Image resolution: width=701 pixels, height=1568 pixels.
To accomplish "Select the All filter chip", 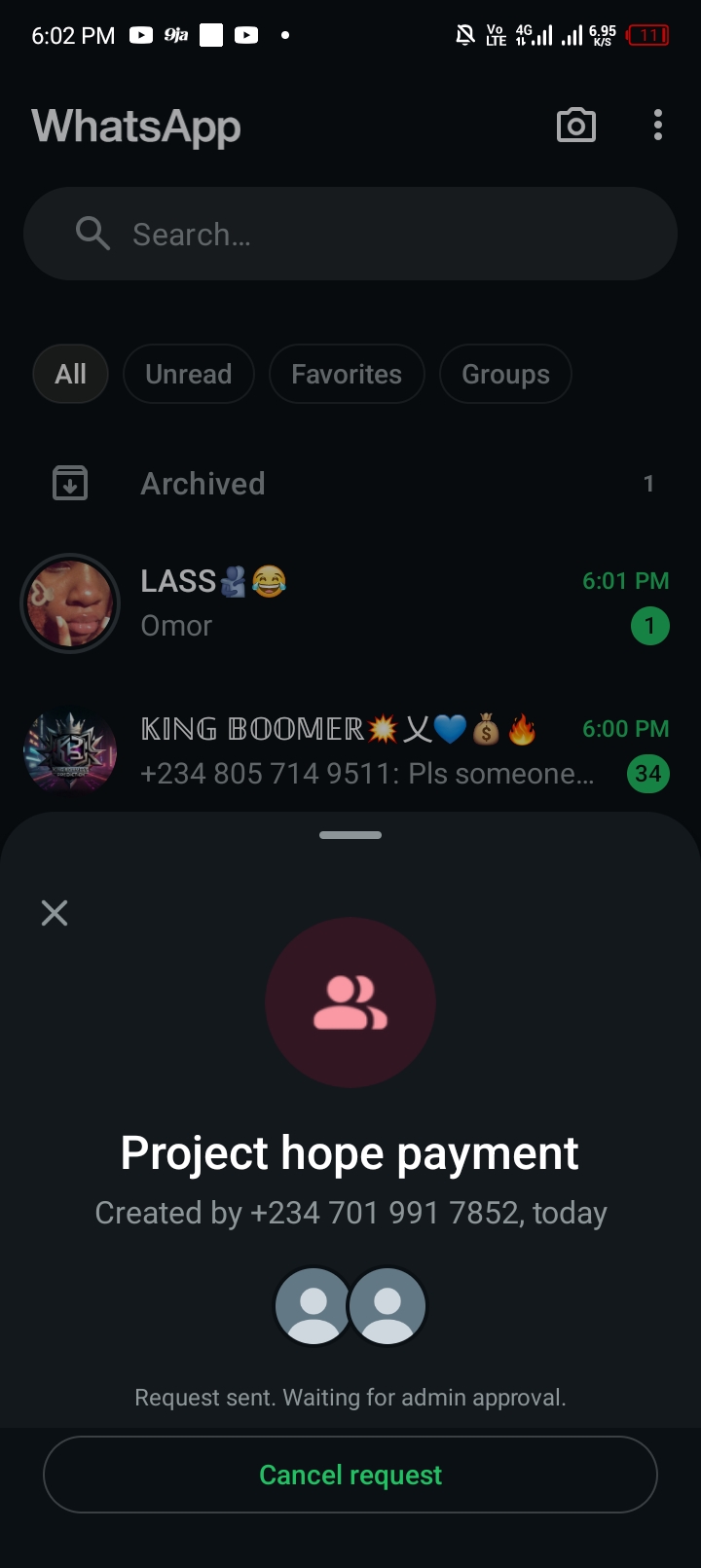I will 70,374.
